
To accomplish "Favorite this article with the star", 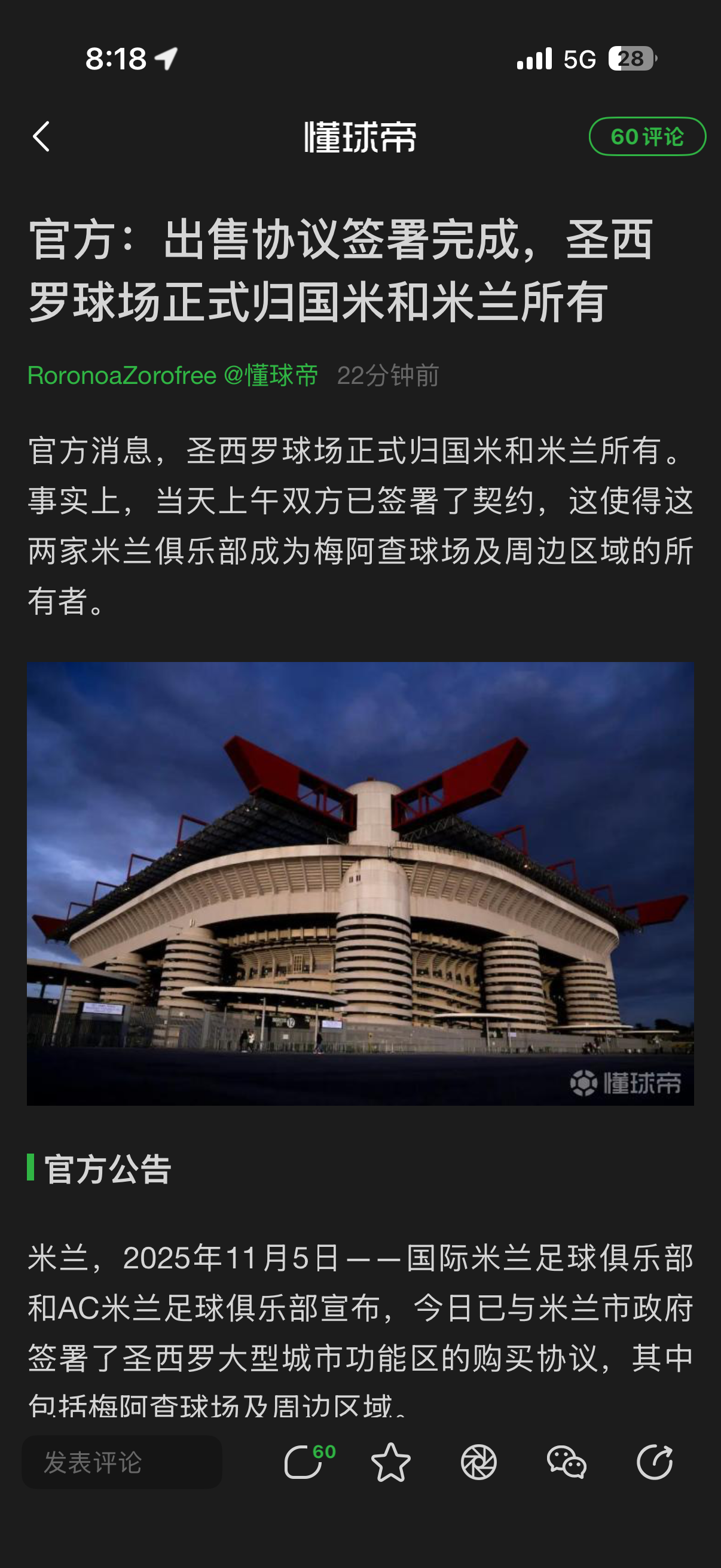I will tap(390, 1462).
